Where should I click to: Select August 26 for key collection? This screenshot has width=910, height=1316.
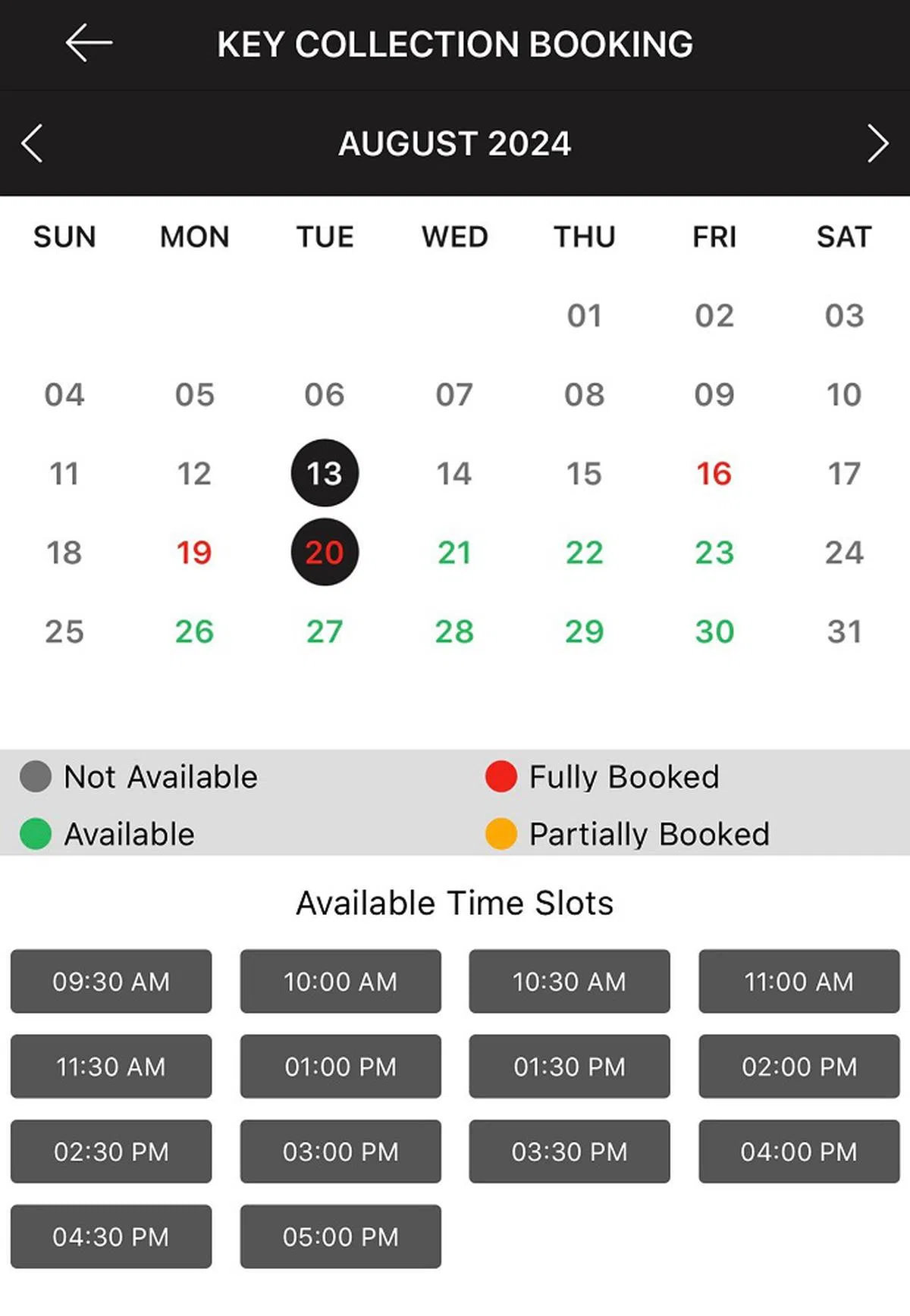pos(194,631)
